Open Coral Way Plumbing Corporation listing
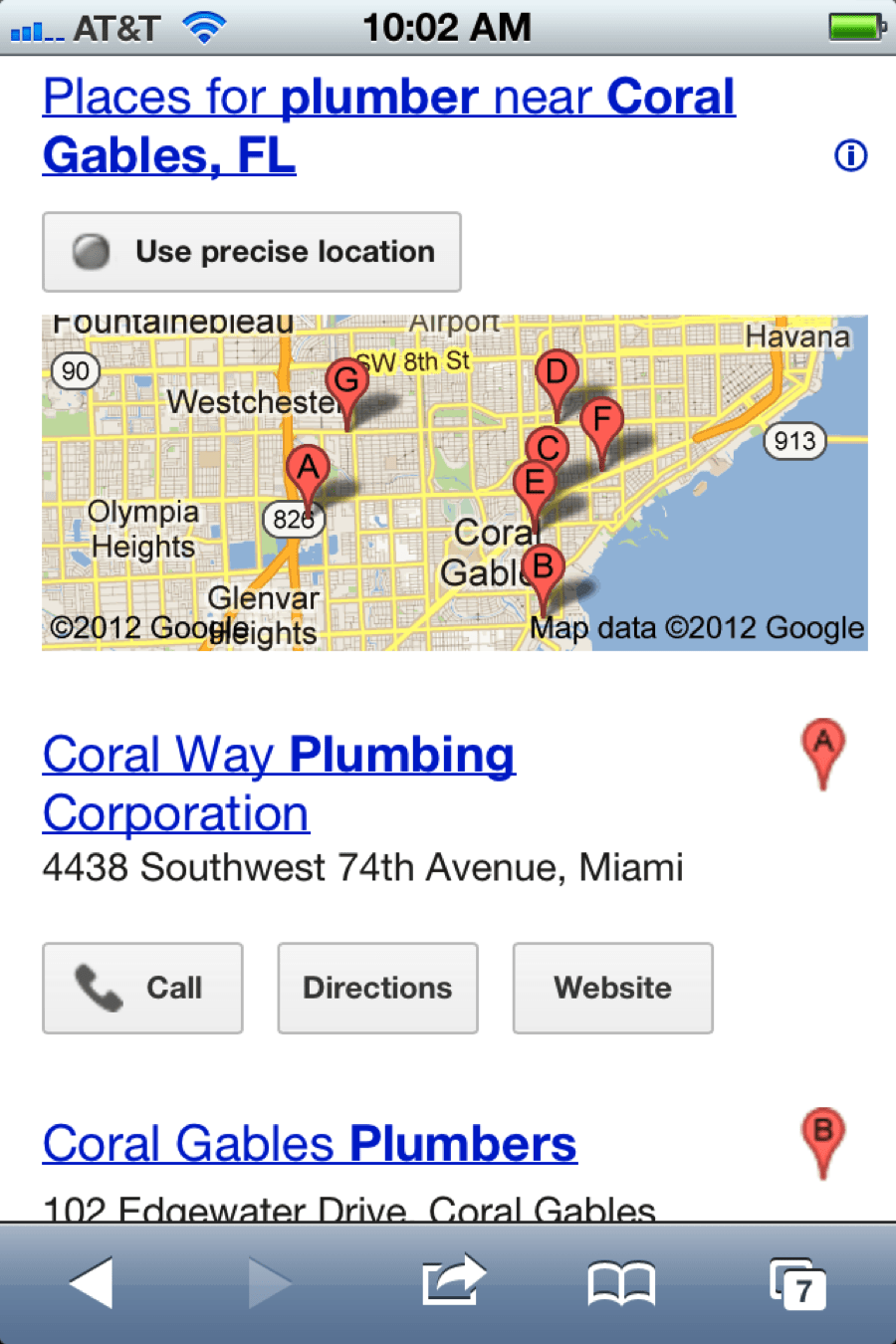The height and width of the screenshot is (1344, 896). [279, 784]
